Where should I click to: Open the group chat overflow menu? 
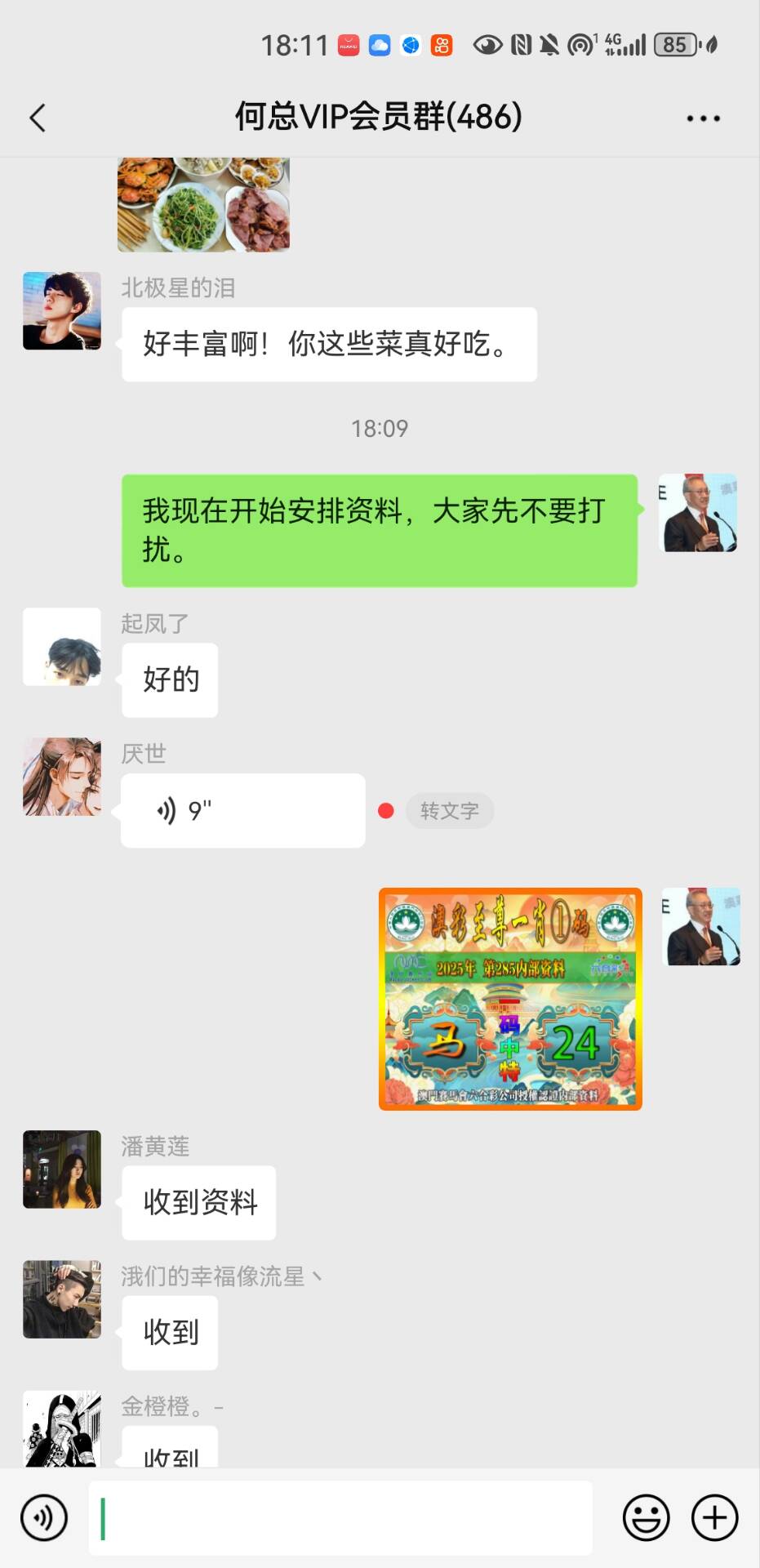click(703, 118)
